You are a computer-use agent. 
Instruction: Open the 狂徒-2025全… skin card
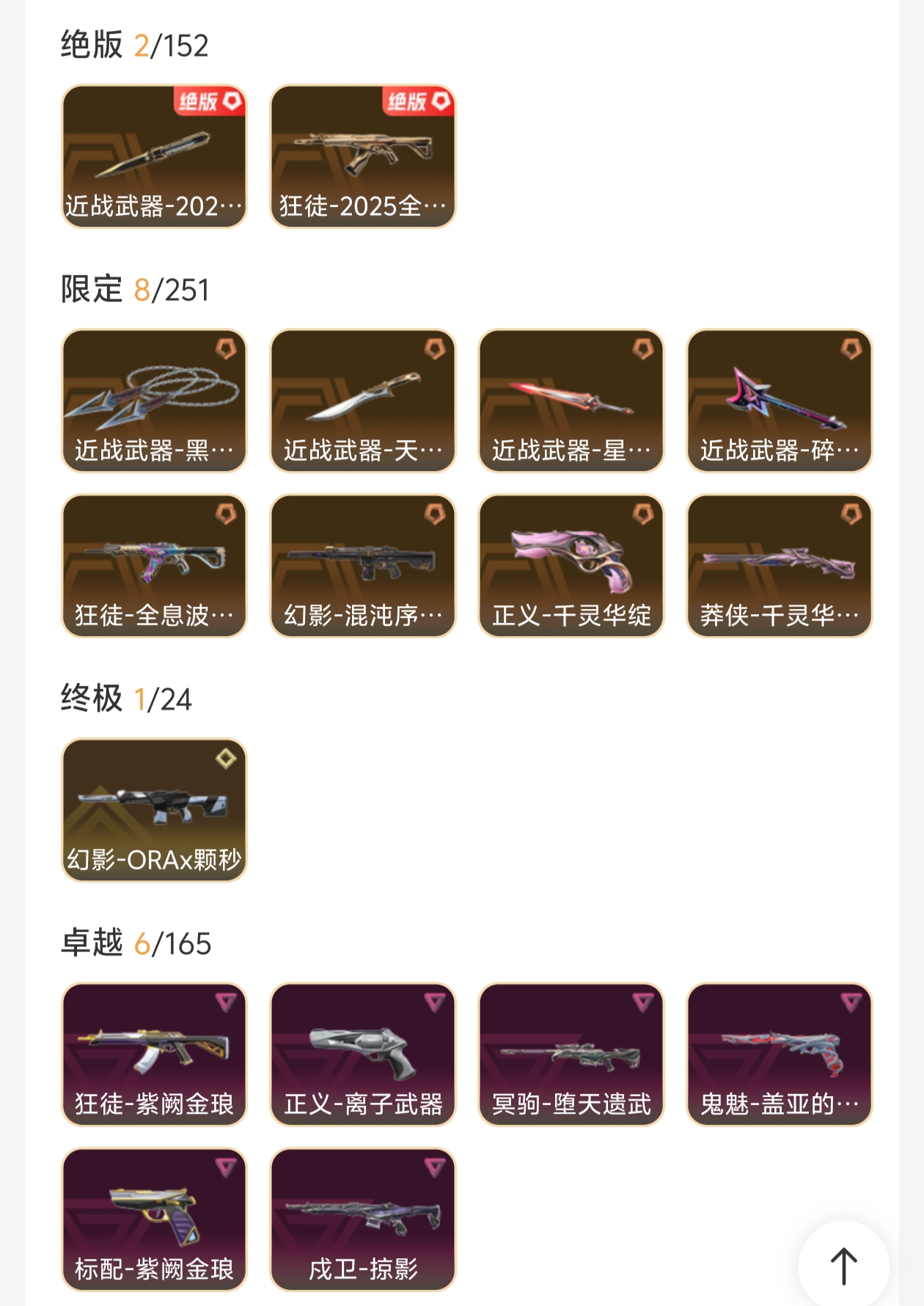[x=363, y=156]
